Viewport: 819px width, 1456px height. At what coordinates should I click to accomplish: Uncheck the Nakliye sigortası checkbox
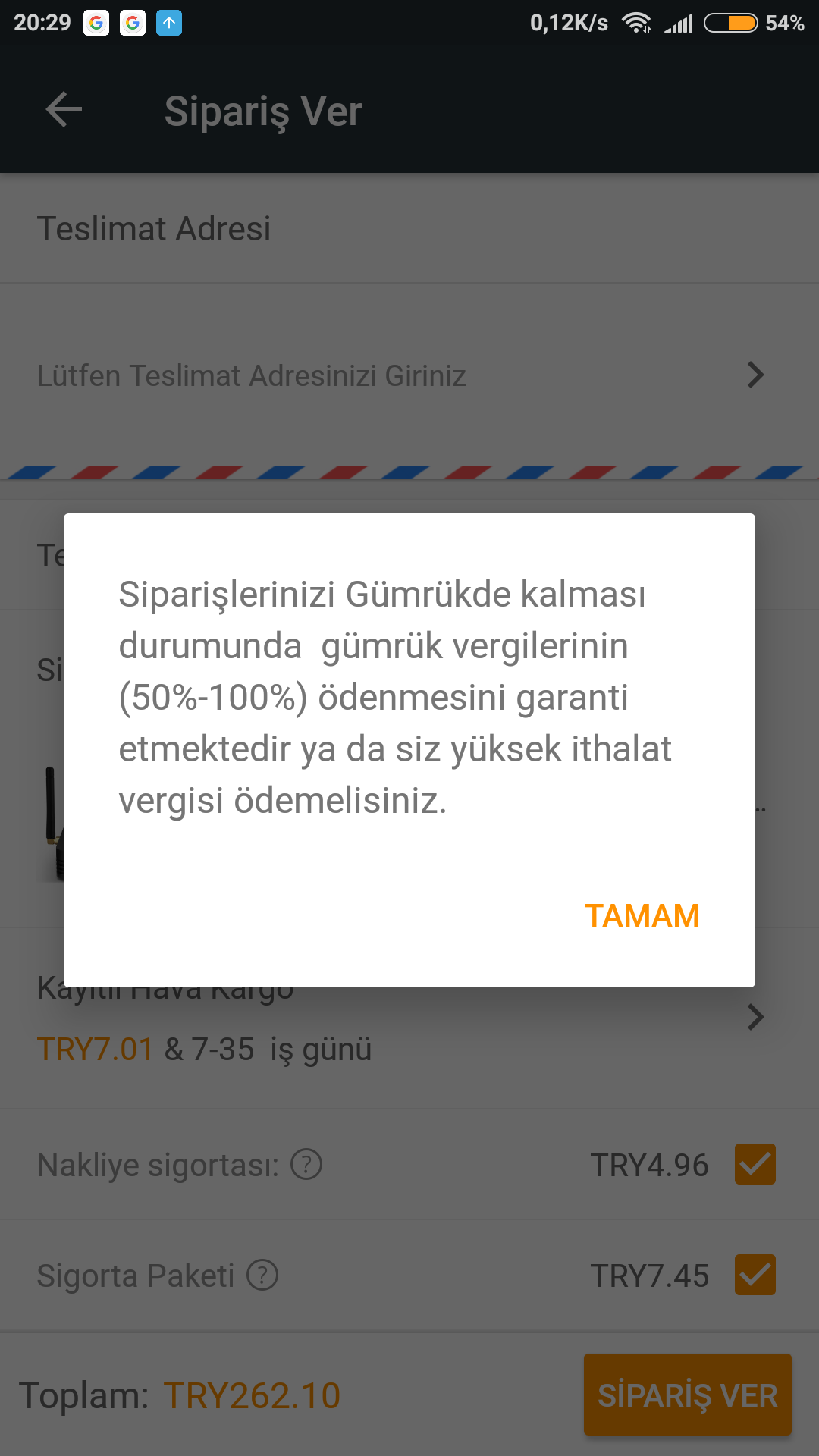coord(755,1164)
